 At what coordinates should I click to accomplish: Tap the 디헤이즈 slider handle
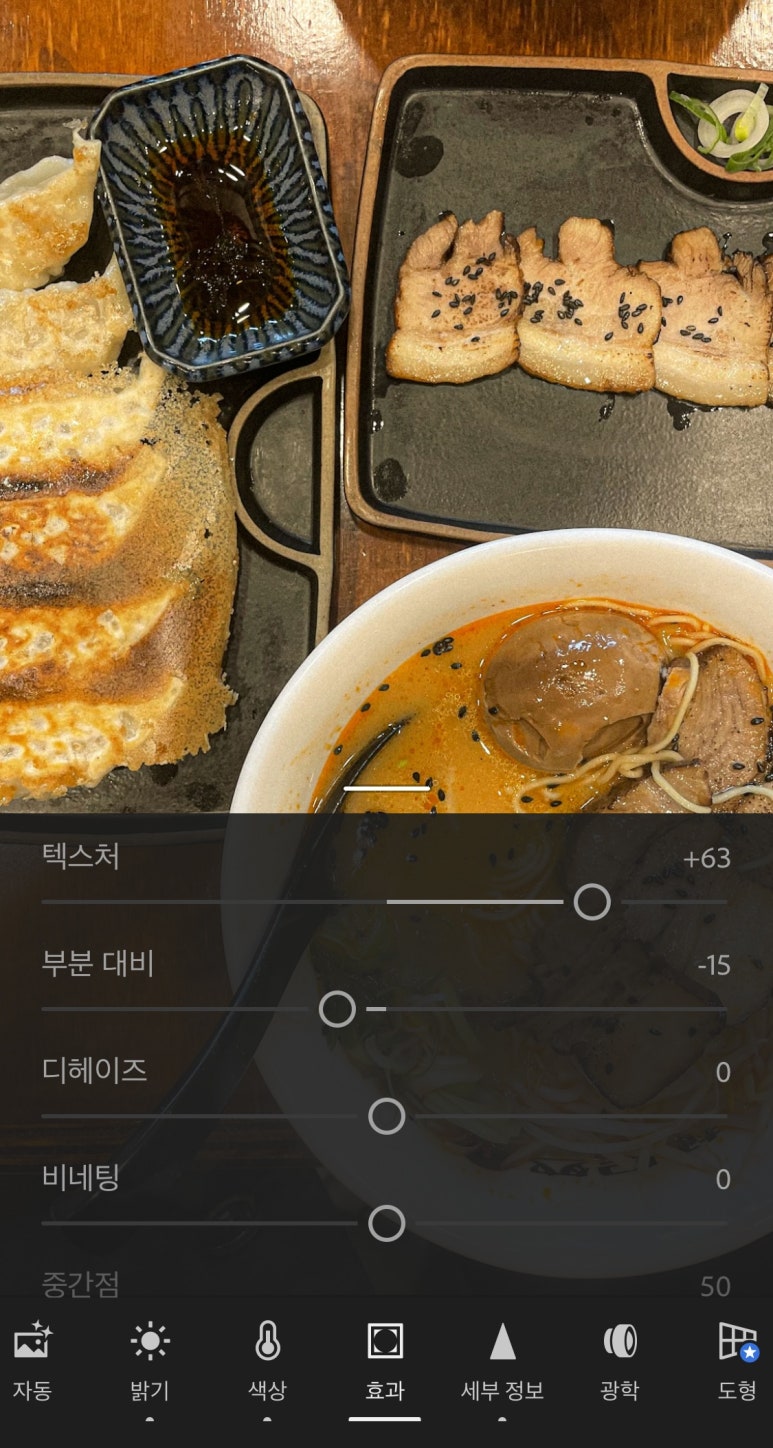point(386,1116)
